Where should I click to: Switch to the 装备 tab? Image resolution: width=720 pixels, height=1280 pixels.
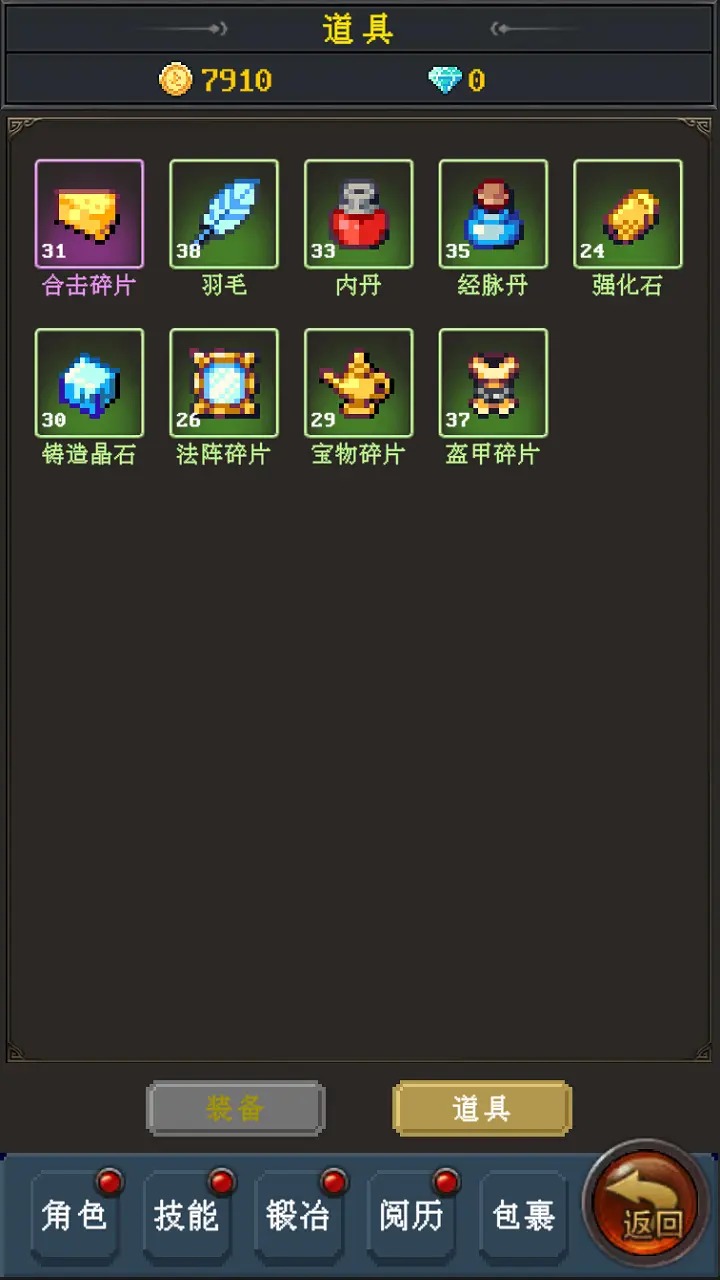236,1108
